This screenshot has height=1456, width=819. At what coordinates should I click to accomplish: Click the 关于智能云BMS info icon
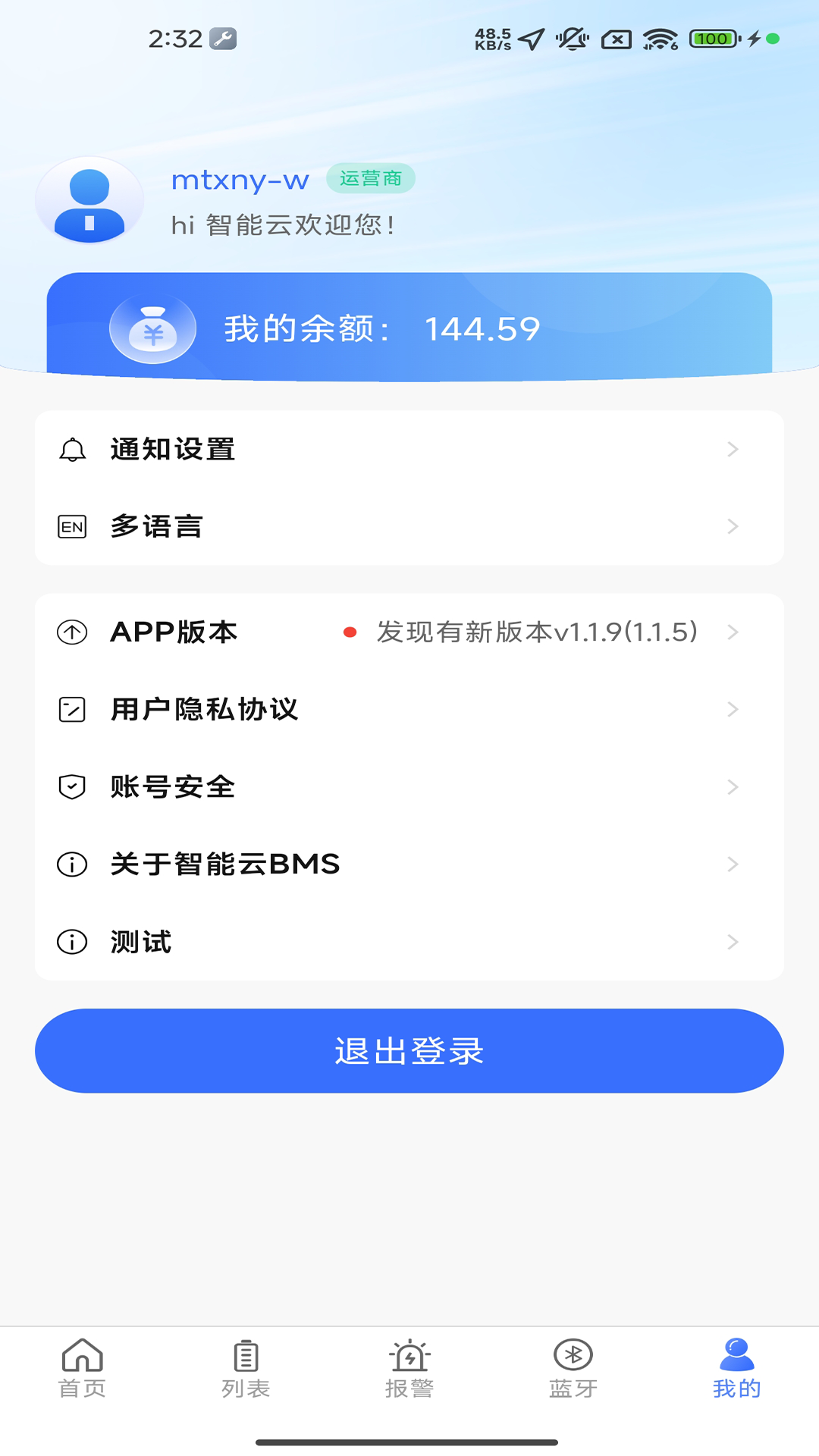pos(71,864)
